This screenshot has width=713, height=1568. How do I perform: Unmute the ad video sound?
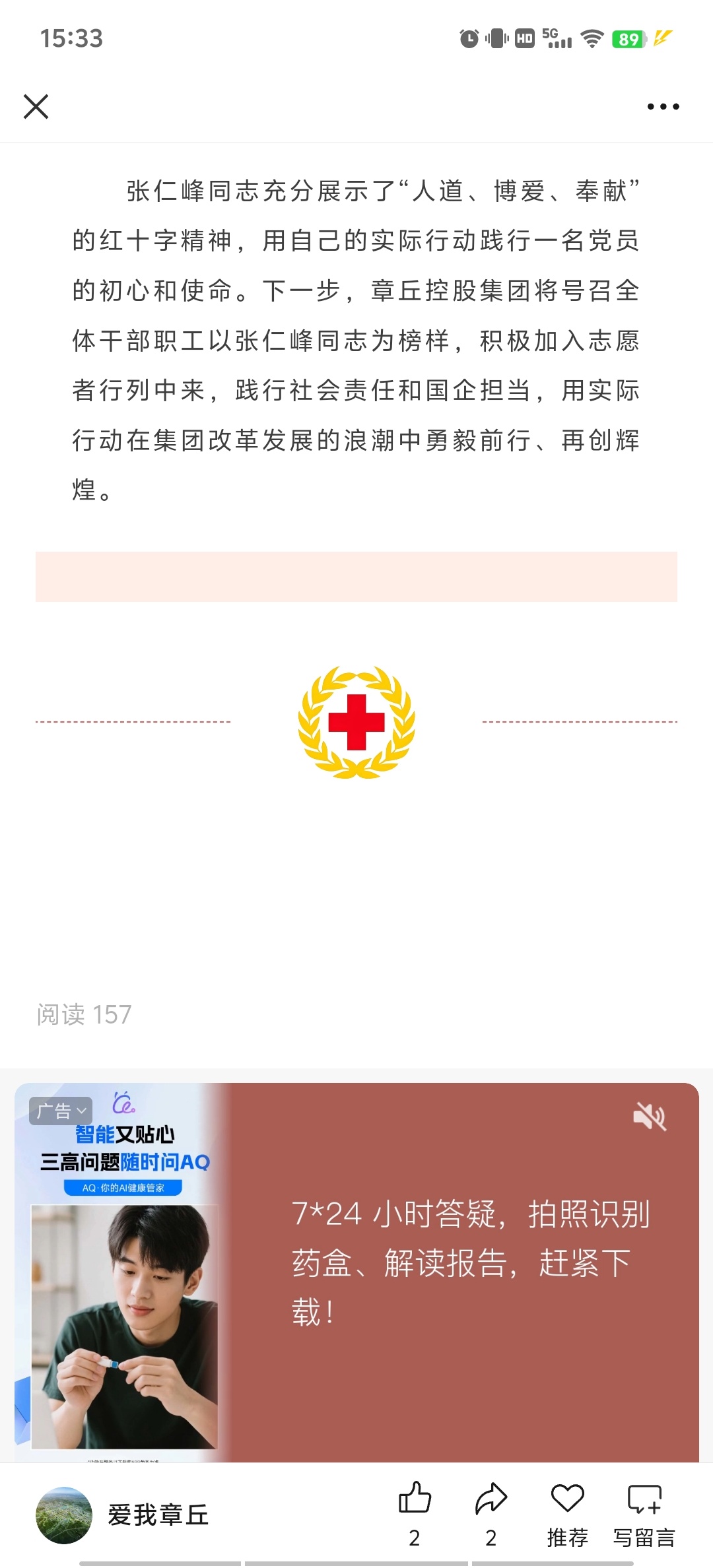point(650,1116)
